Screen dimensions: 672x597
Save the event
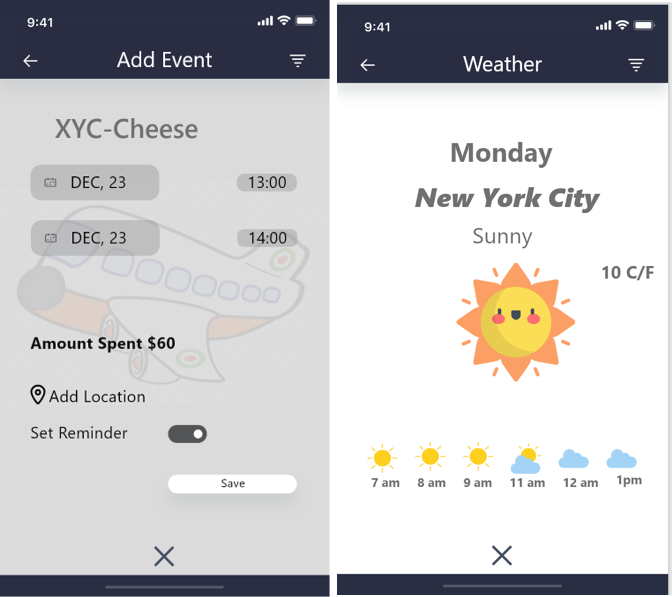point(232,484)
